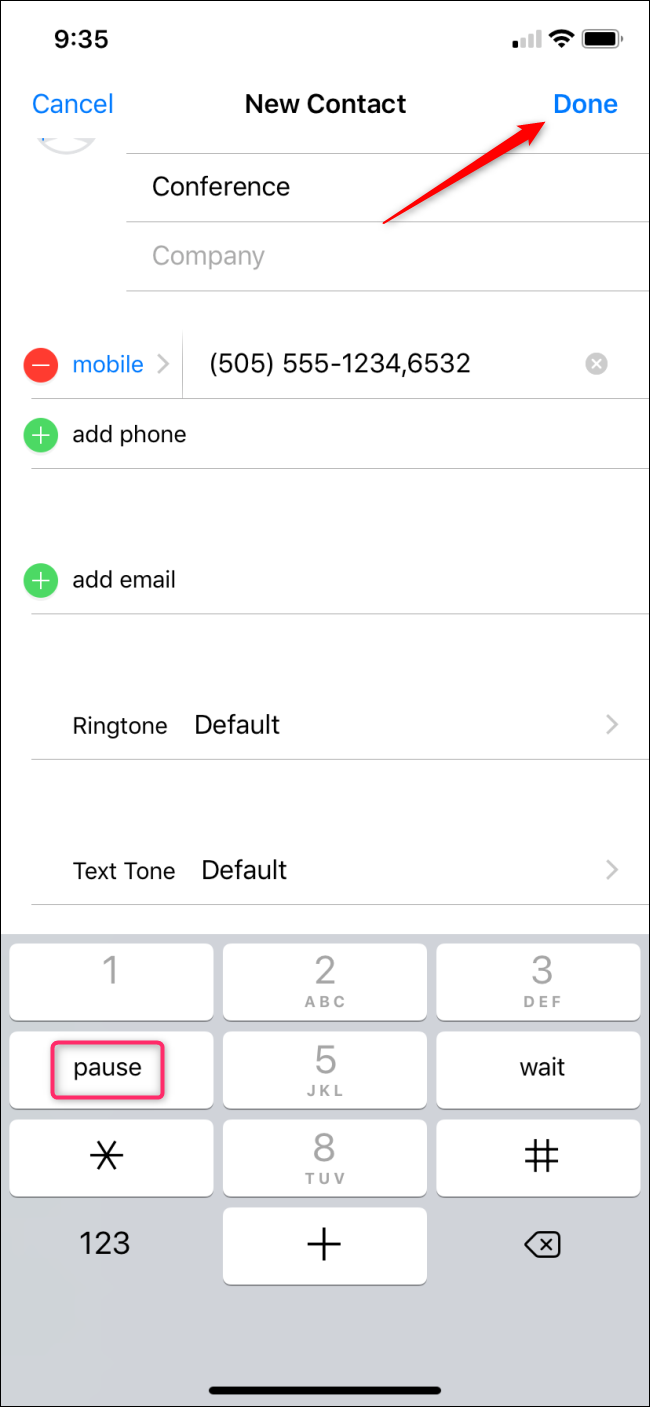Add an email address
The height and width of the screenshot is (1407, 650).
coord(124,580)
